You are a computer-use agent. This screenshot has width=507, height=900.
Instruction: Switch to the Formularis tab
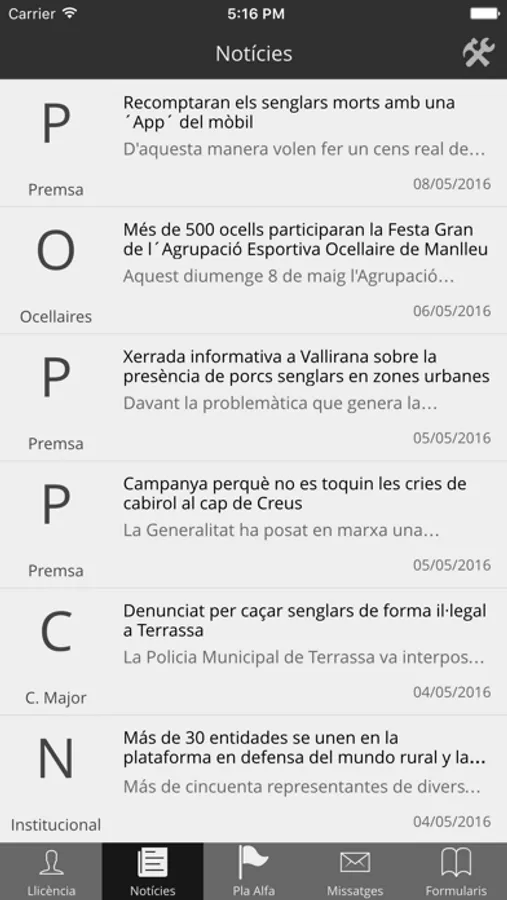tap(456, 871)
